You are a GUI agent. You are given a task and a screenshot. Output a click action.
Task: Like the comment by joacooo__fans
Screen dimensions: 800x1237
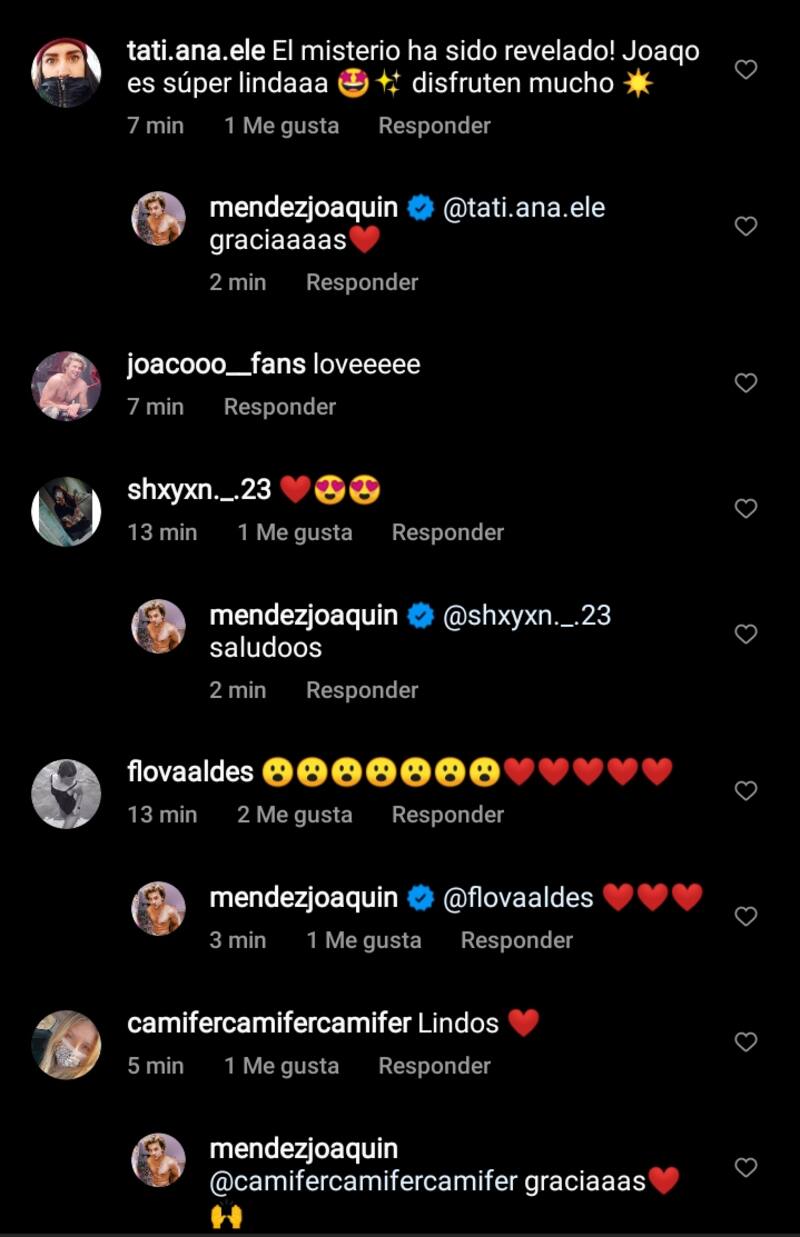(746, 383)
